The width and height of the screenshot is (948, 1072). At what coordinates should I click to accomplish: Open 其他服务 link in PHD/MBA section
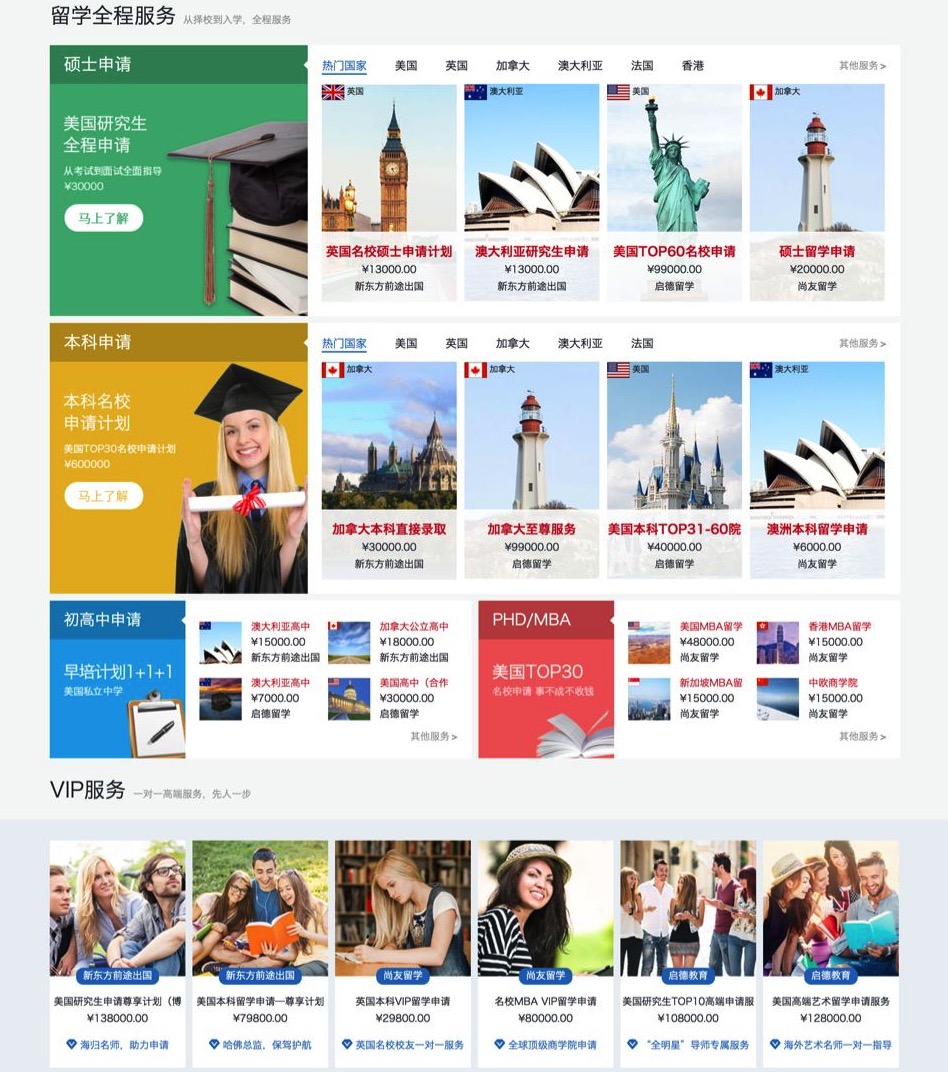click(x=861, y=737)
